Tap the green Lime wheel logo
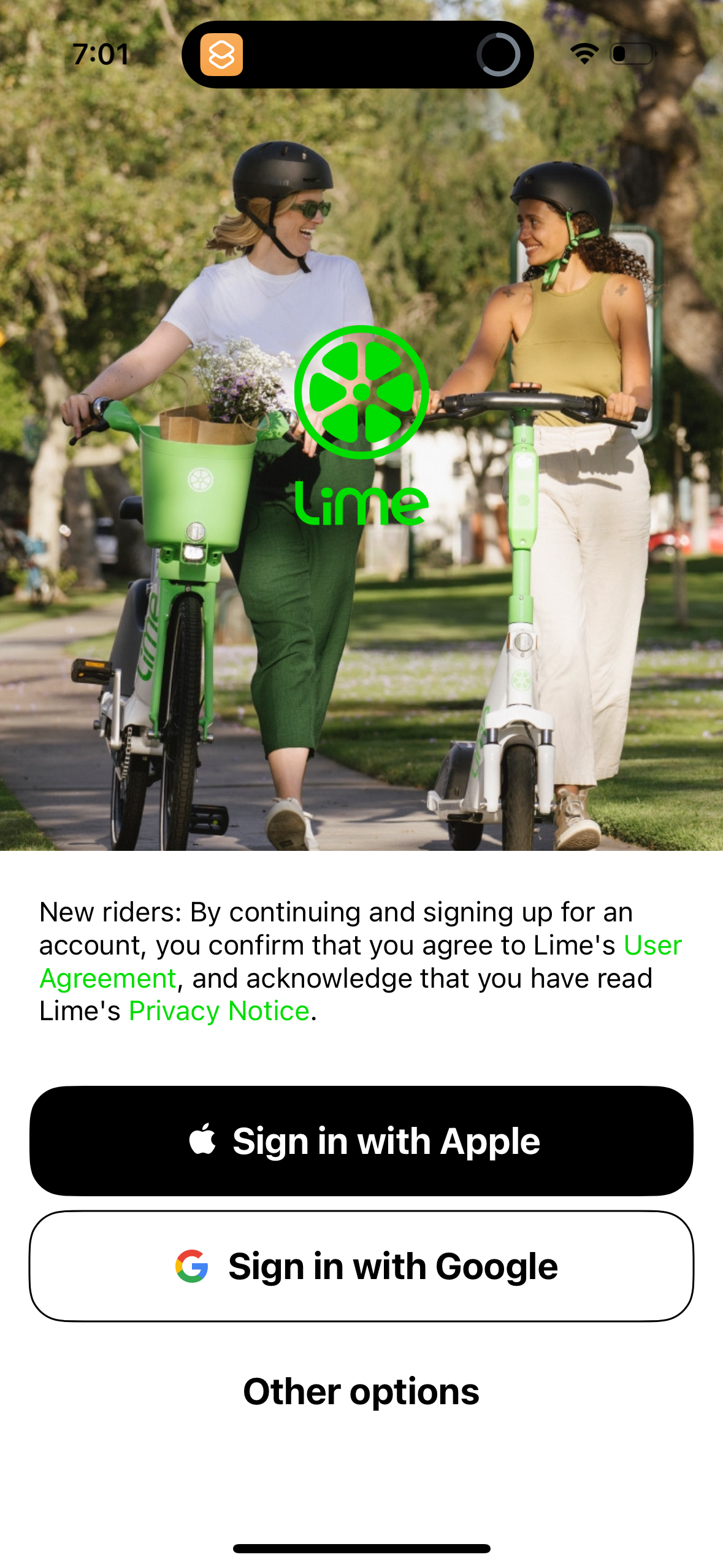 point(361,390)
